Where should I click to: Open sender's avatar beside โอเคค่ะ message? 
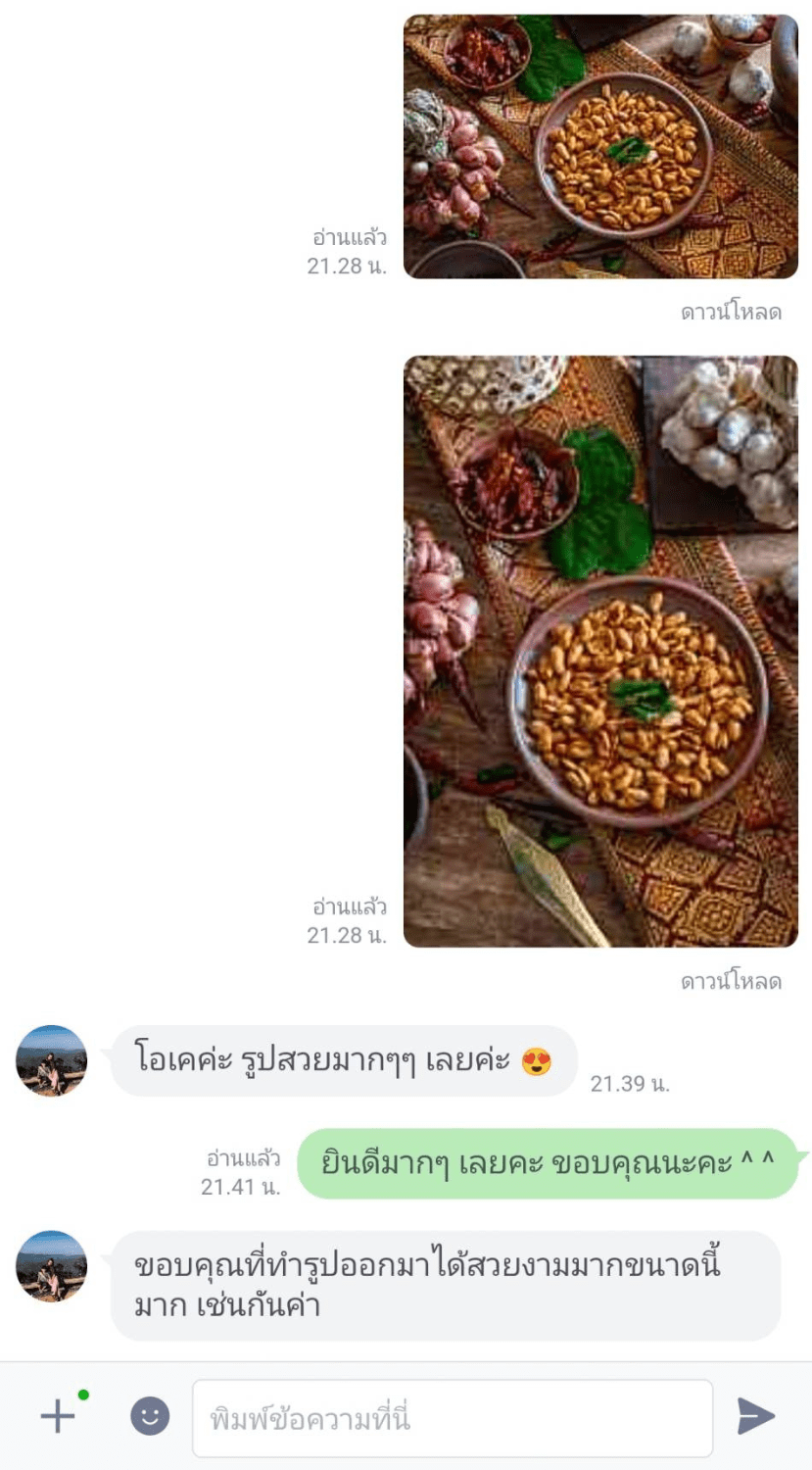pos(52,1061)
